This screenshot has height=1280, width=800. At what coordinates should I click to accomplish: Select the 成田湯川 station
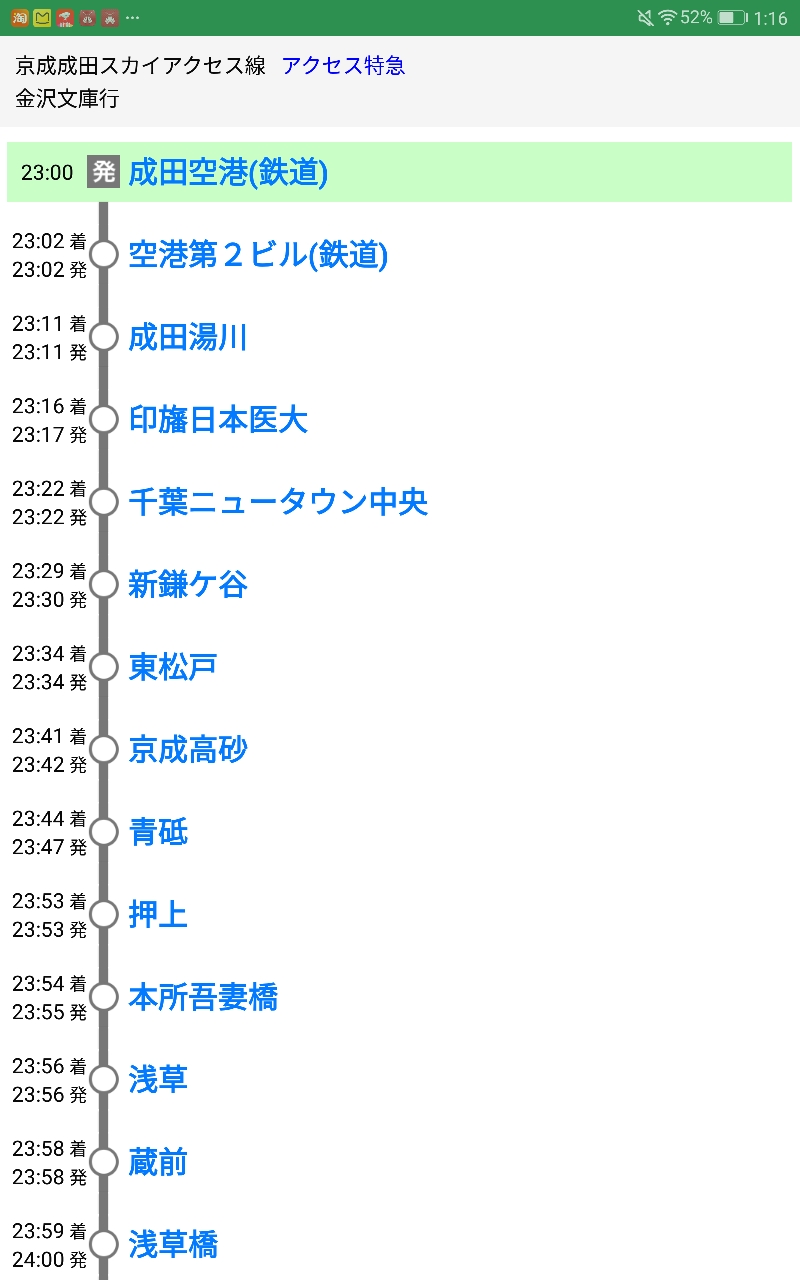[x=188, y=337]
